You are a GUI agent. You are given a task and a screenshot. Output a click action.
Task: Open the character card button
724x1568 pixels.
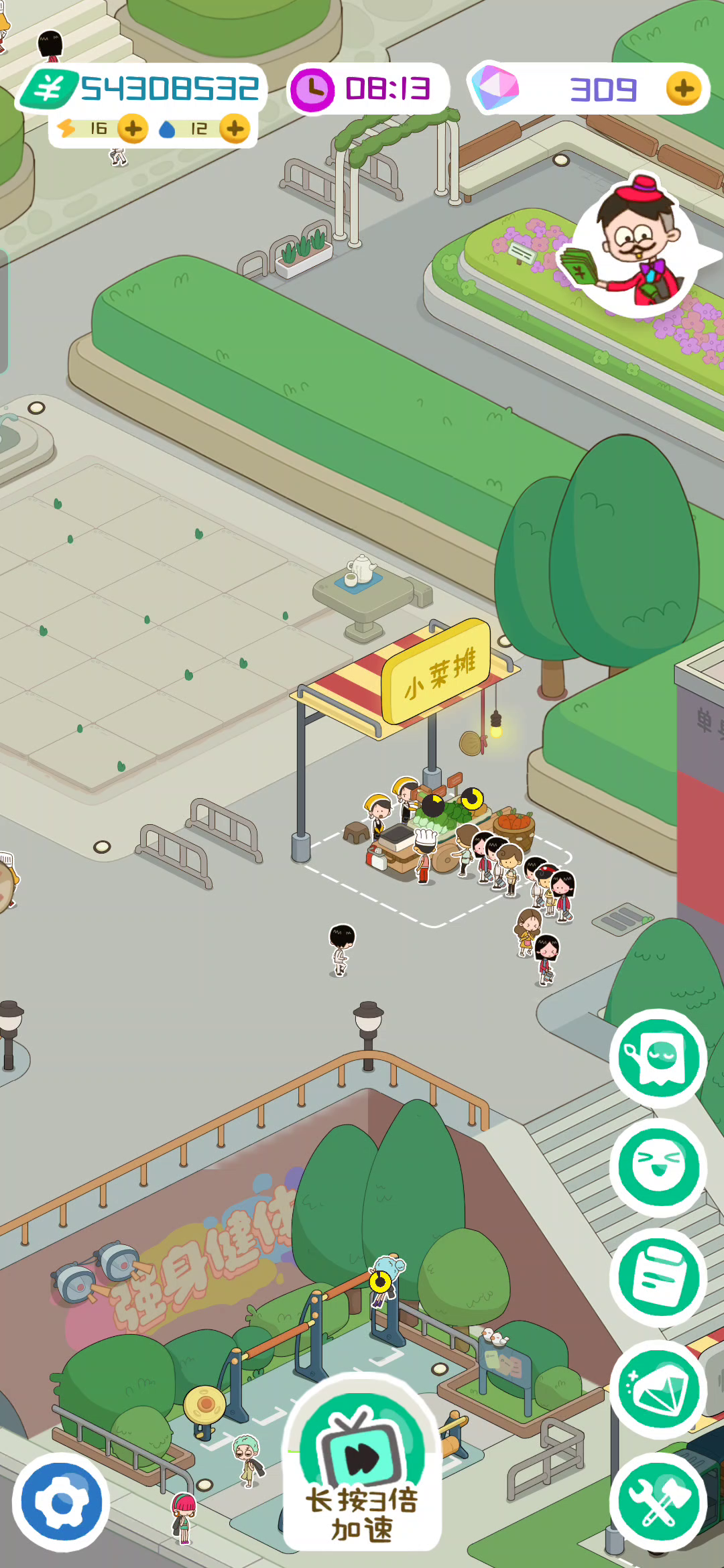(x=658, y=1057)
